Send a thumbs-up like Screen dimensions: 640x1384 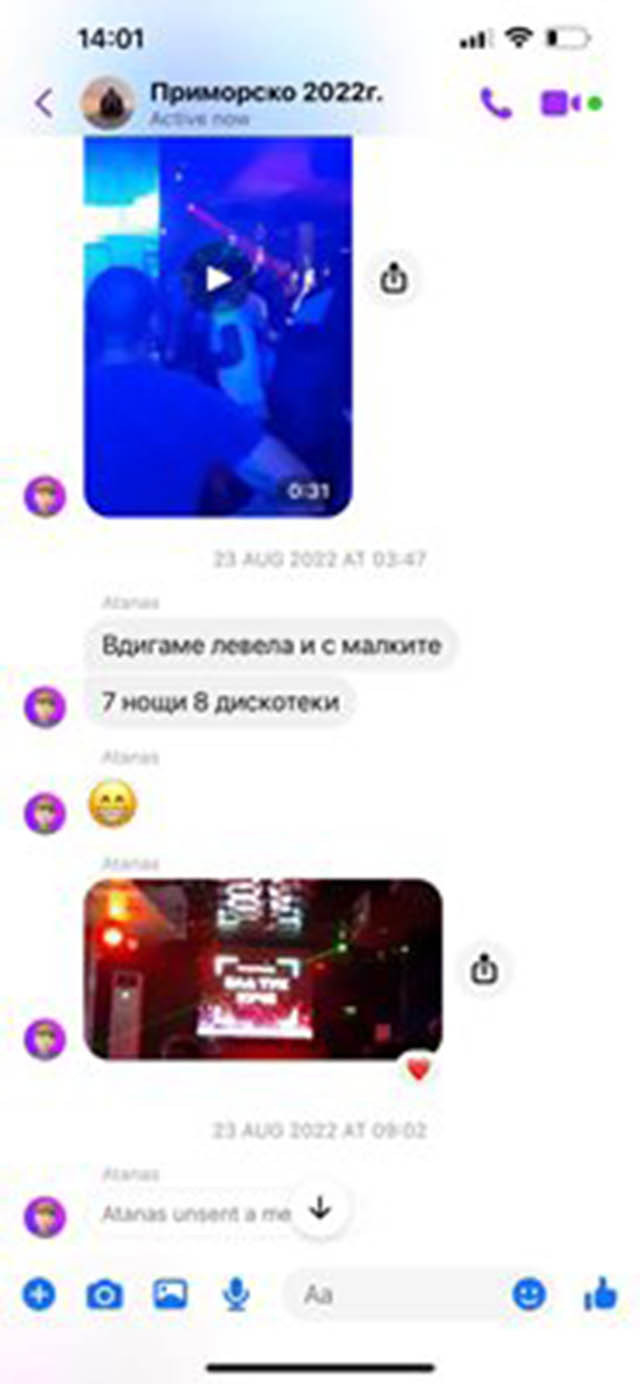[599, 1295]
